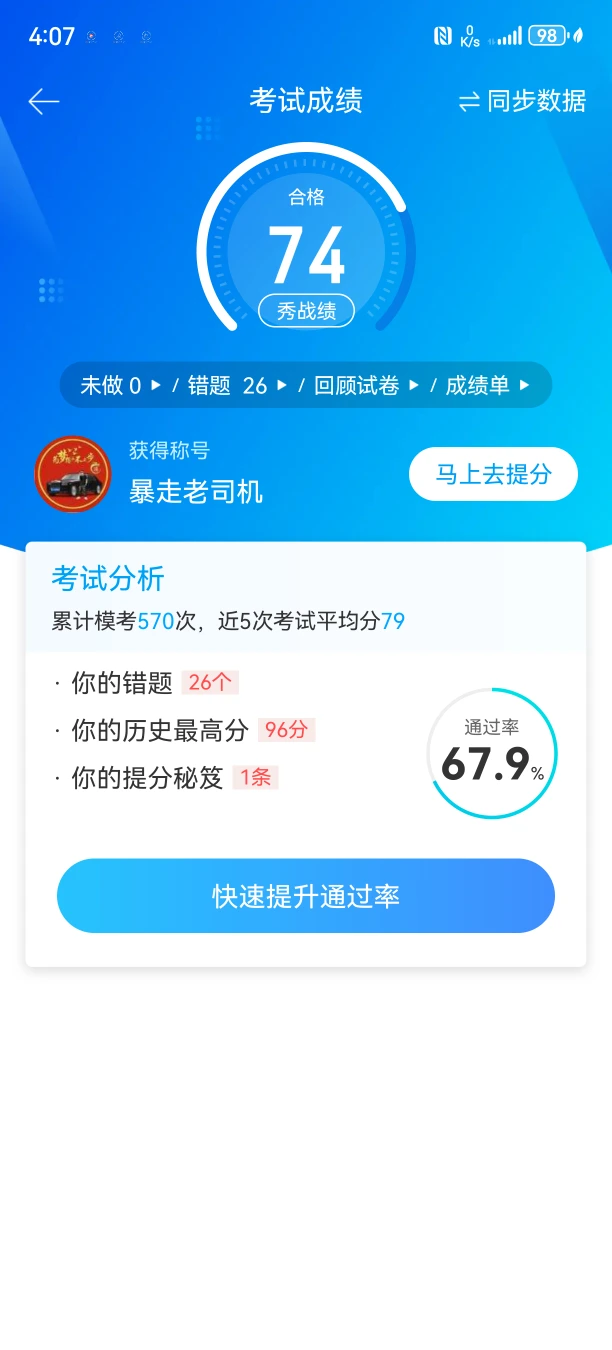Screen dimensions: 612x1350
Task: Open the 成绩单 score report
Action: point(486,385)
